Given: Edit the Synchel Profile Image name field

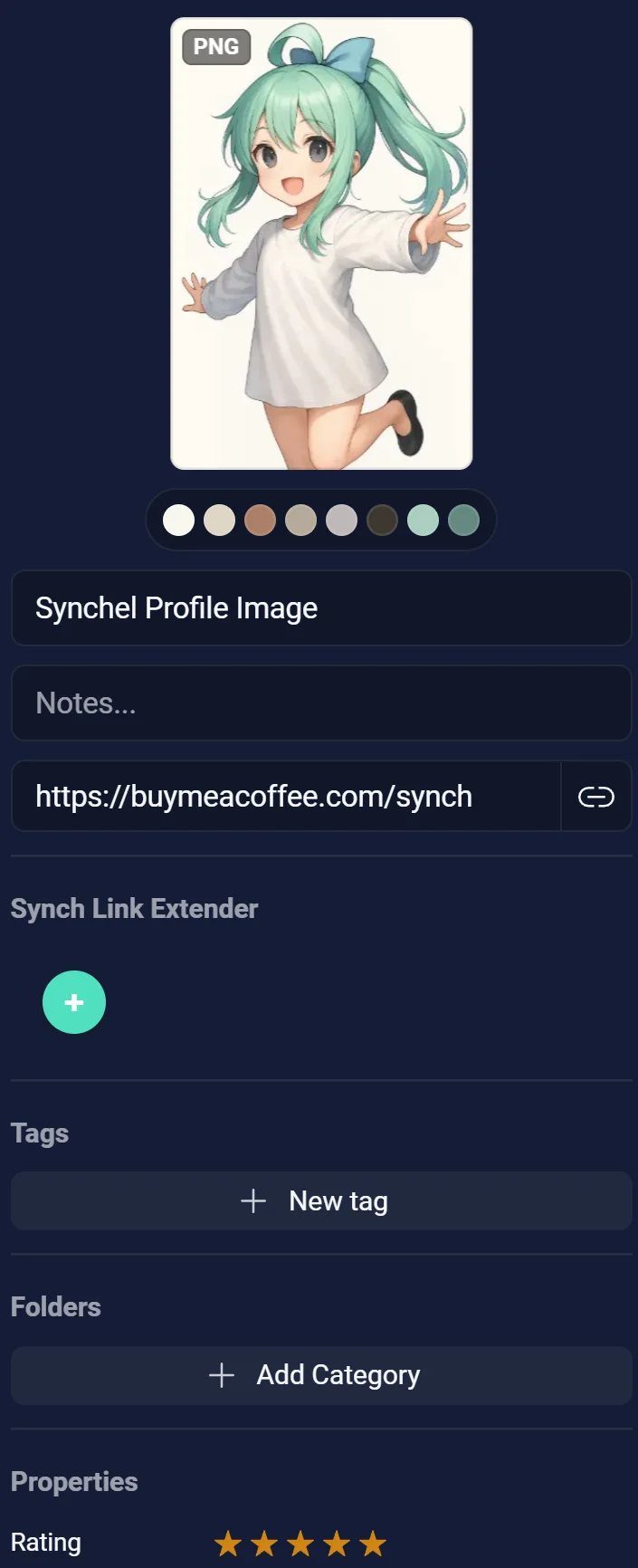Looking at the screenshot, I should [x=320, y=608].
